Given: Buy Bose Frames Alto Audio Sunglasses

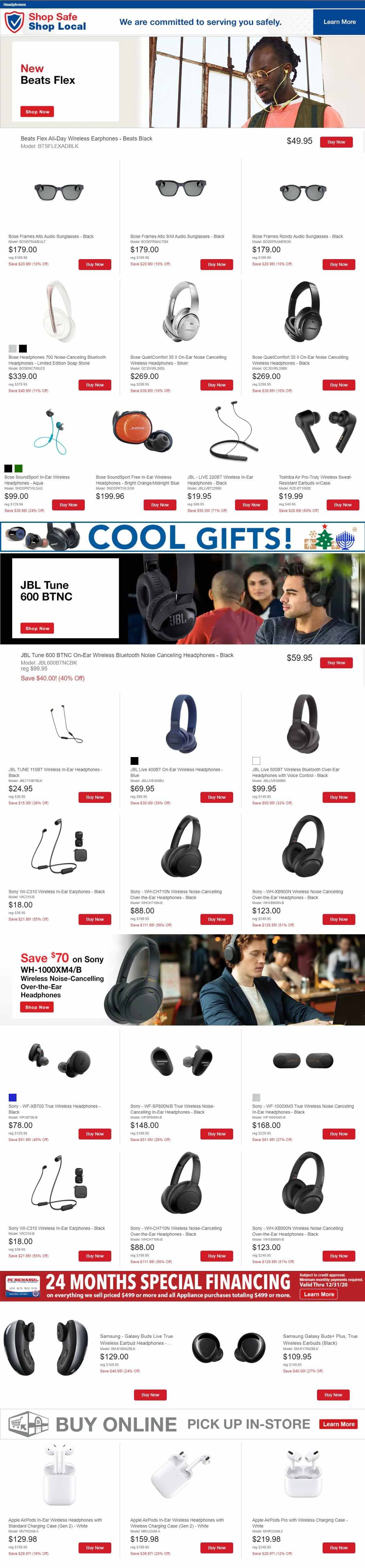Looking at the screenshot, I should [x=94, y=264].
